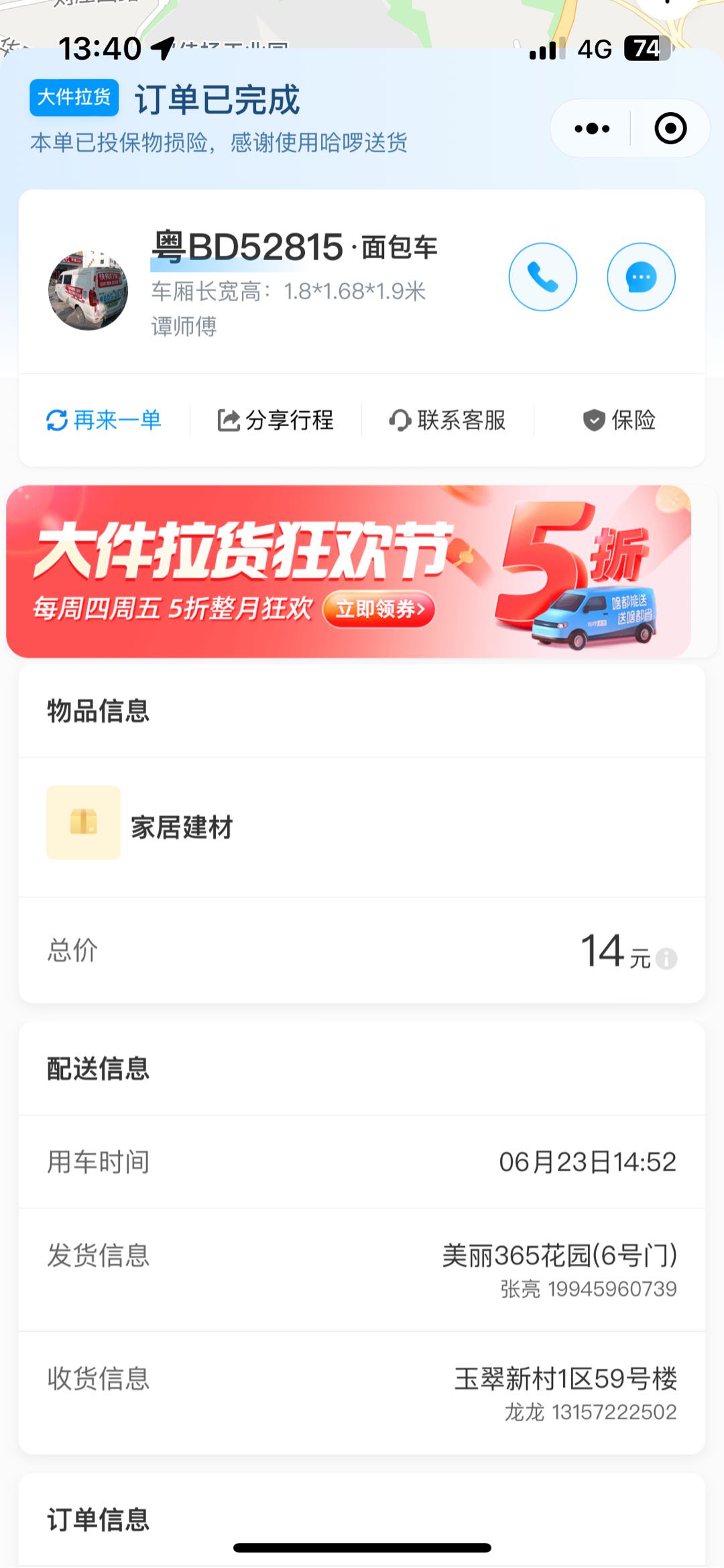Image resolution: width=724 pixels, height=1568 pixels.
Task: Open the mini program overflow menu
Action: [x=592, y=129]
